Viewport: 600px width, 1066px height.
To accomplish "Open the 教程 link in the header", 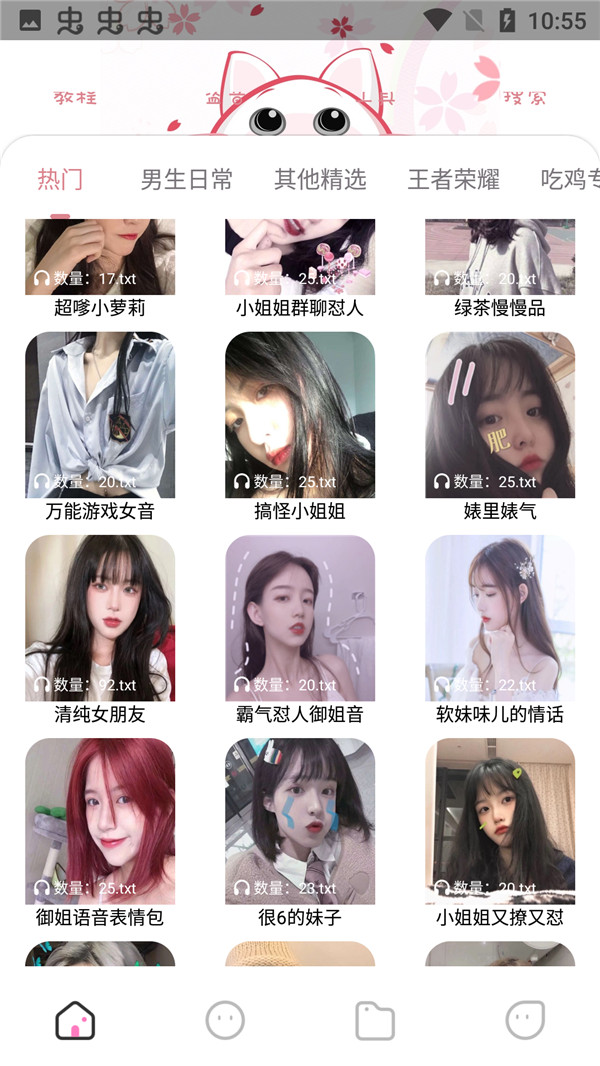I will tap(76, 98).
